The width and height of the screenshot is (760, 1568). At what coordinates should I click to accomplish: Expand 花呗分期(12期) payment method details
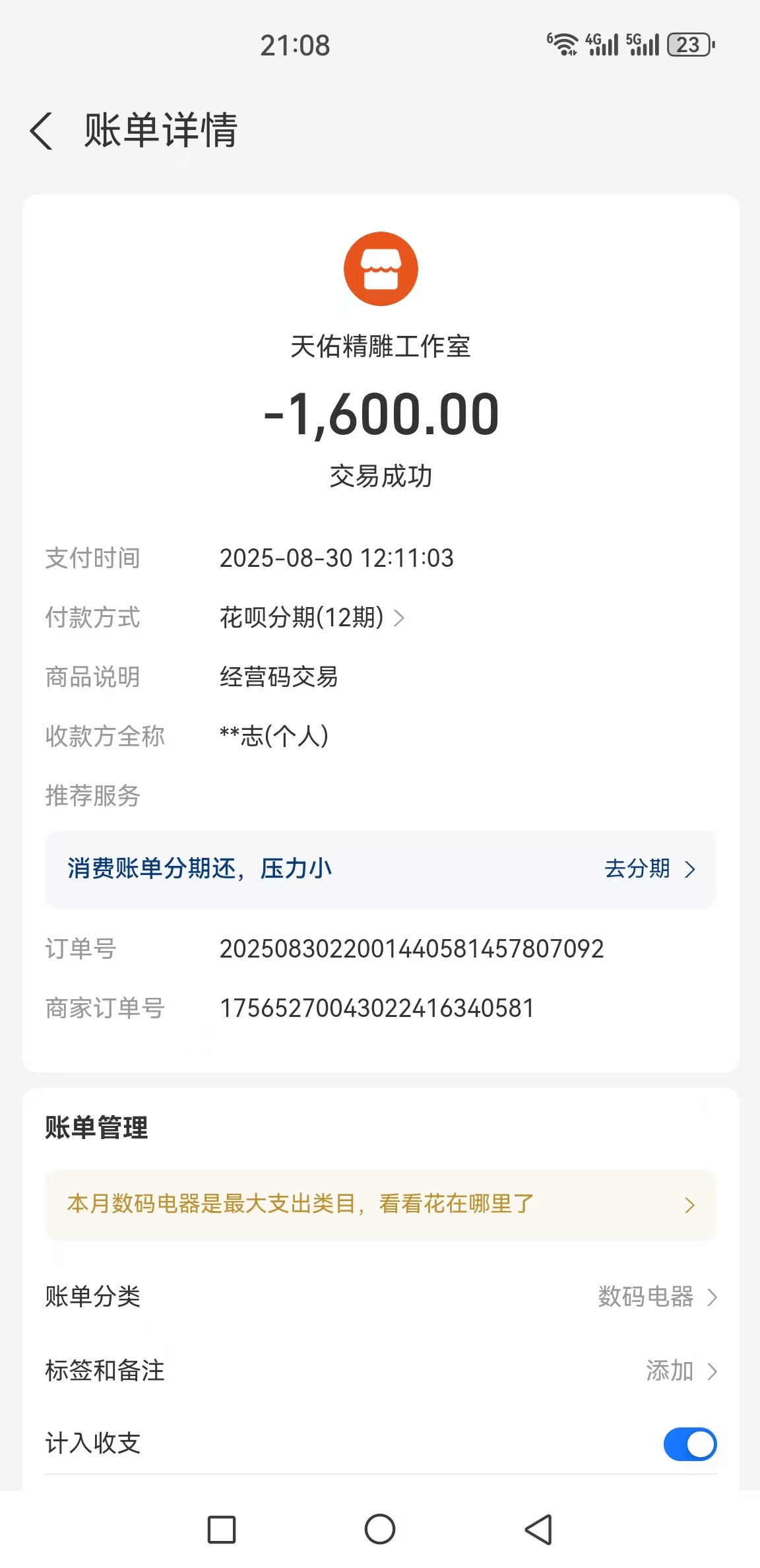[x=310, y=618]
